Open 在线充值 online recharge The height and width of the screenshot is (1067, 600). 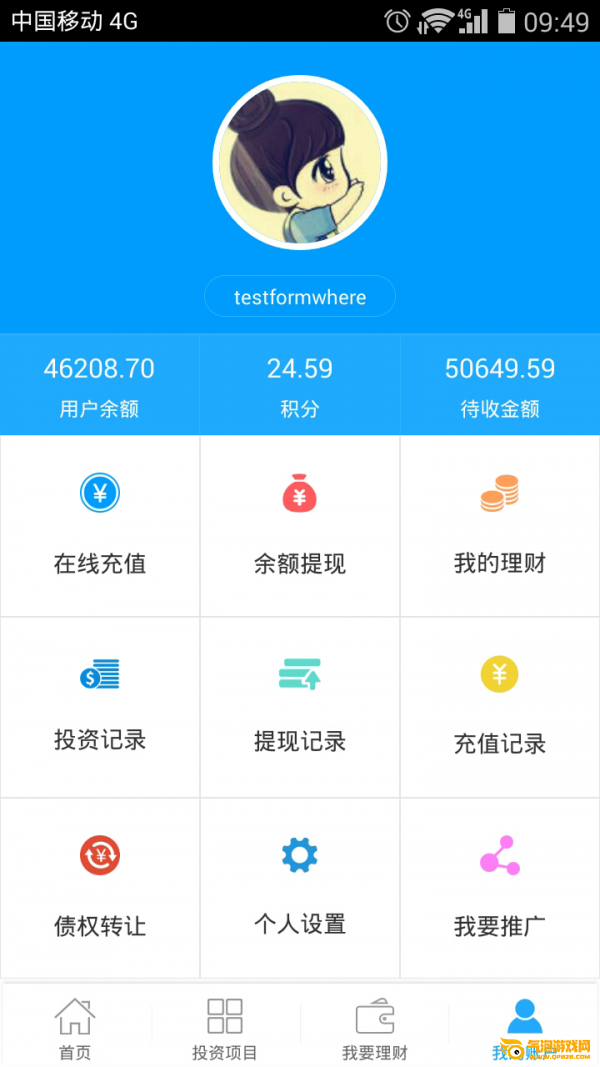pyautogui.click(x=100, y=526)
